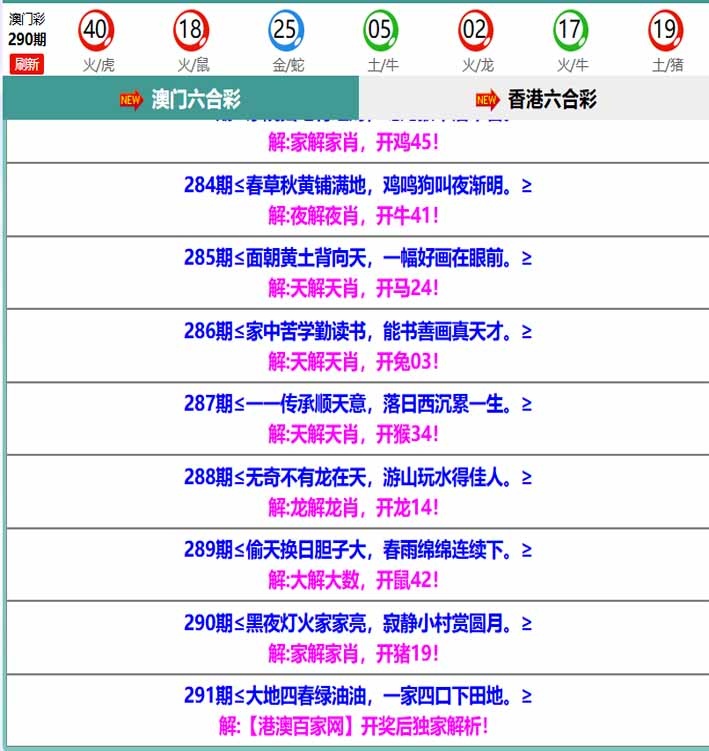This screenshot has width=709, height=751.
Task: Switch to the 香港六合彩 tab
Action: [535, 99]
